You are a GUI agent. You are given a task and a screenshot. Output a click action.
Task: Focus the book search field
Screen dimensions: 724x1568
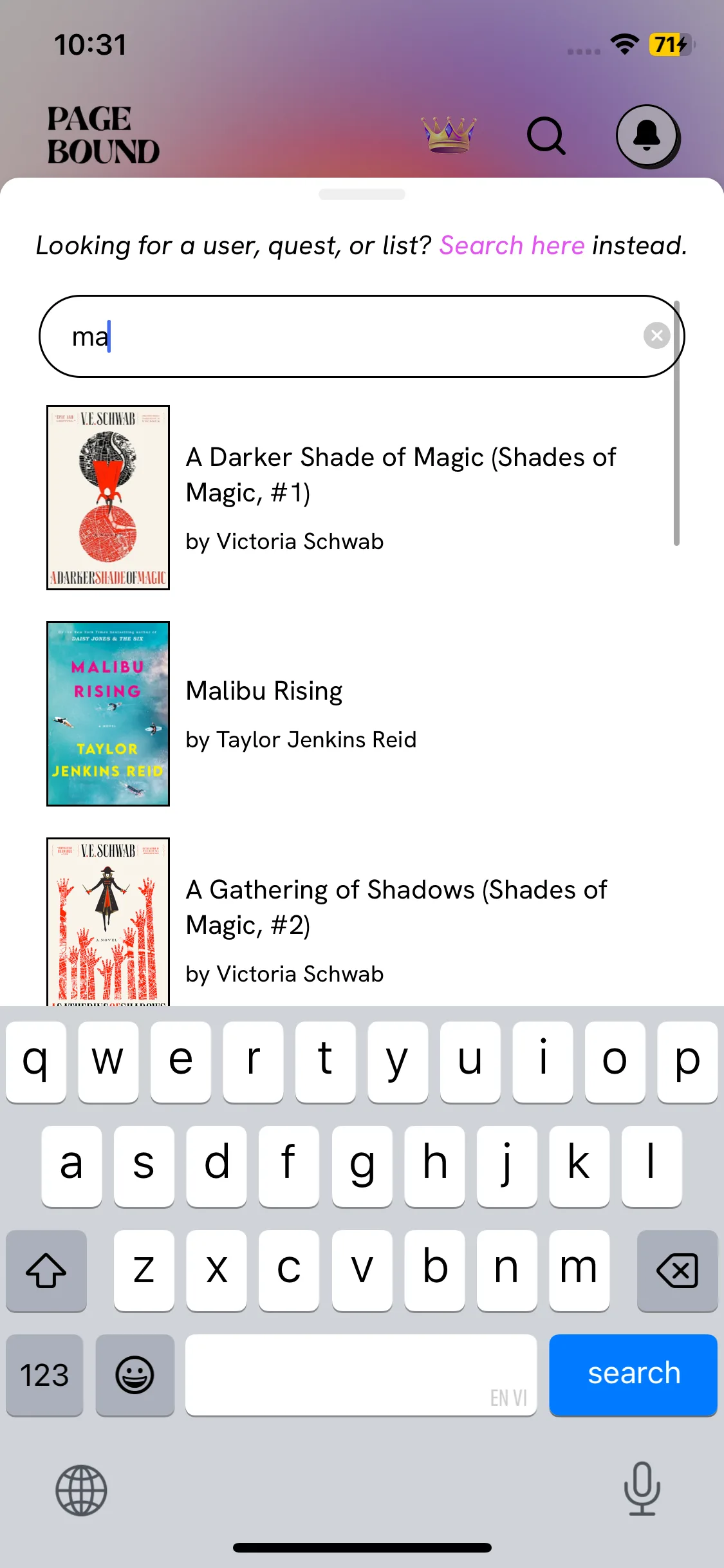[360, 336]
